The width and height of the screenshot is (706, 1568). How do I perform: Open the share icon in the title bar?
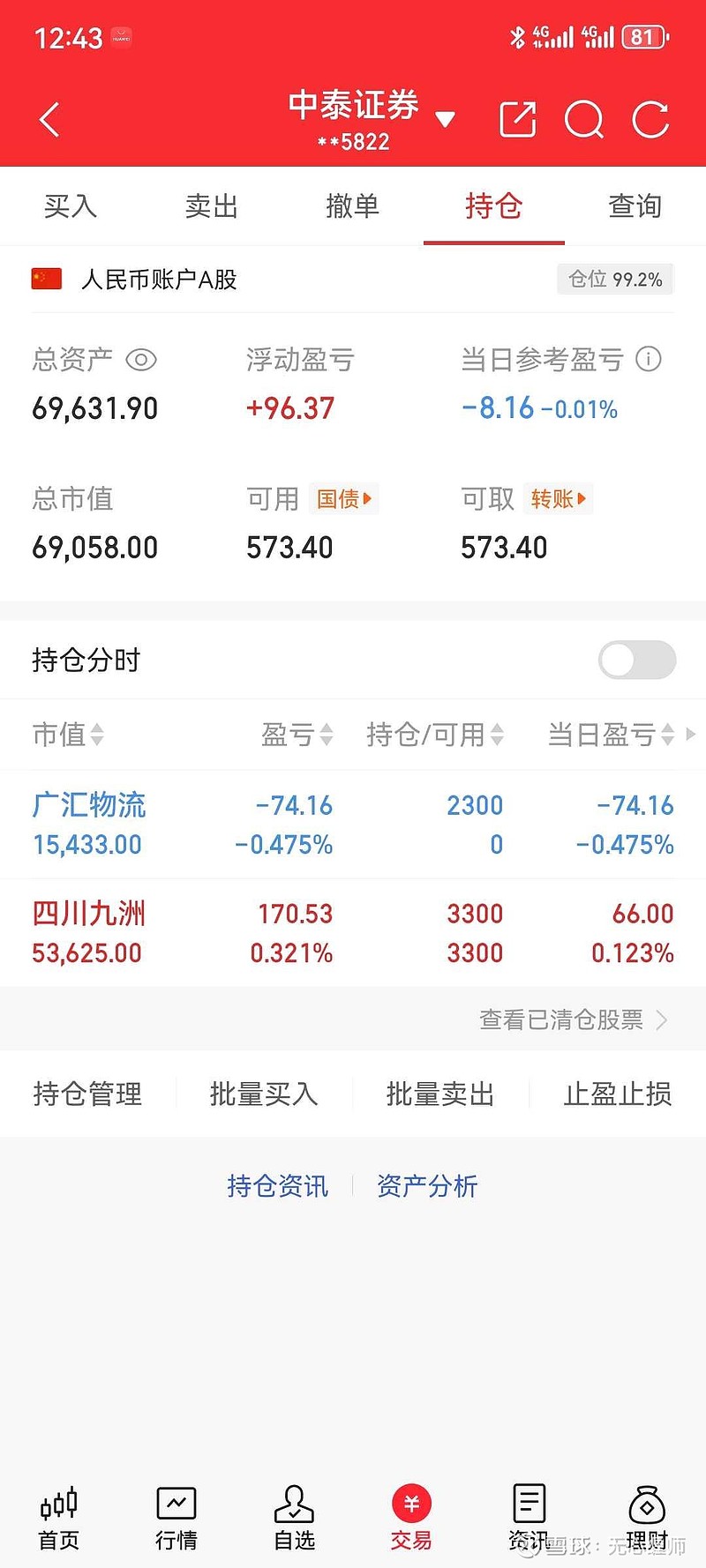click(518, 119)
